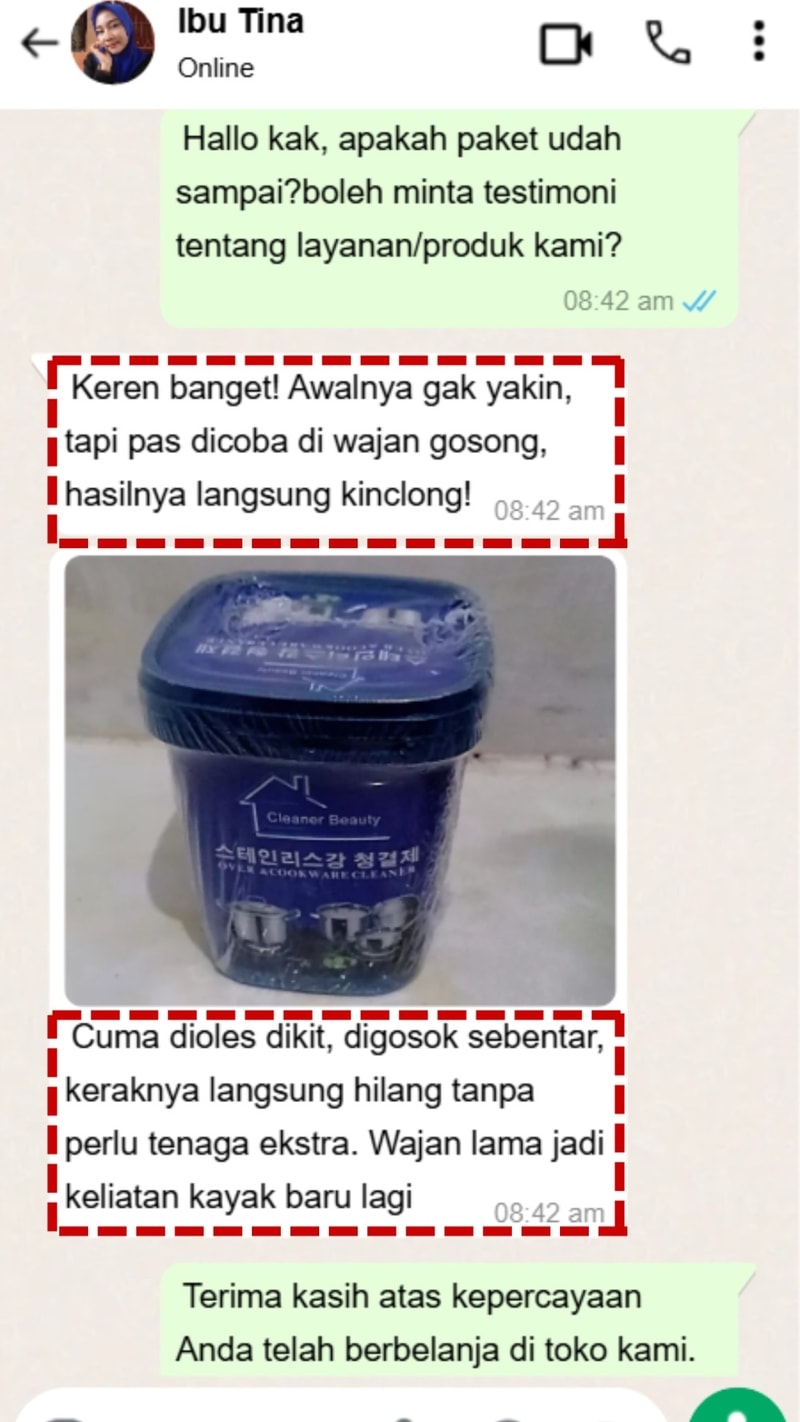Open the Cleaner Beauty product photo
This screenshot has width=800, height=1422.
pyautogui.click(x=340, y=780)
